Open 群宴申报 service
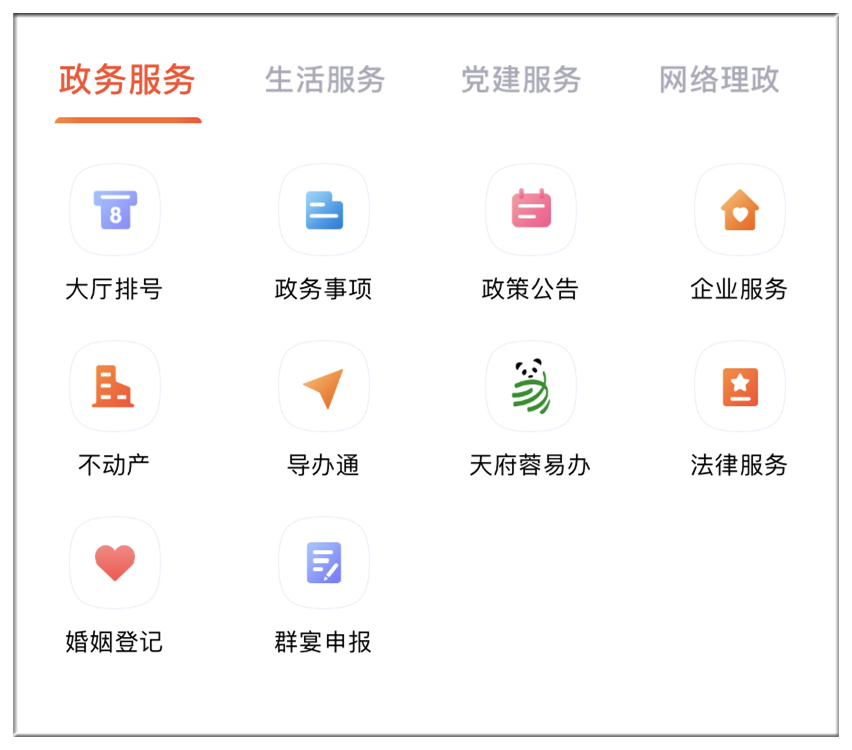The width and height of the screenshot is (852, 750). coord(324,563)
